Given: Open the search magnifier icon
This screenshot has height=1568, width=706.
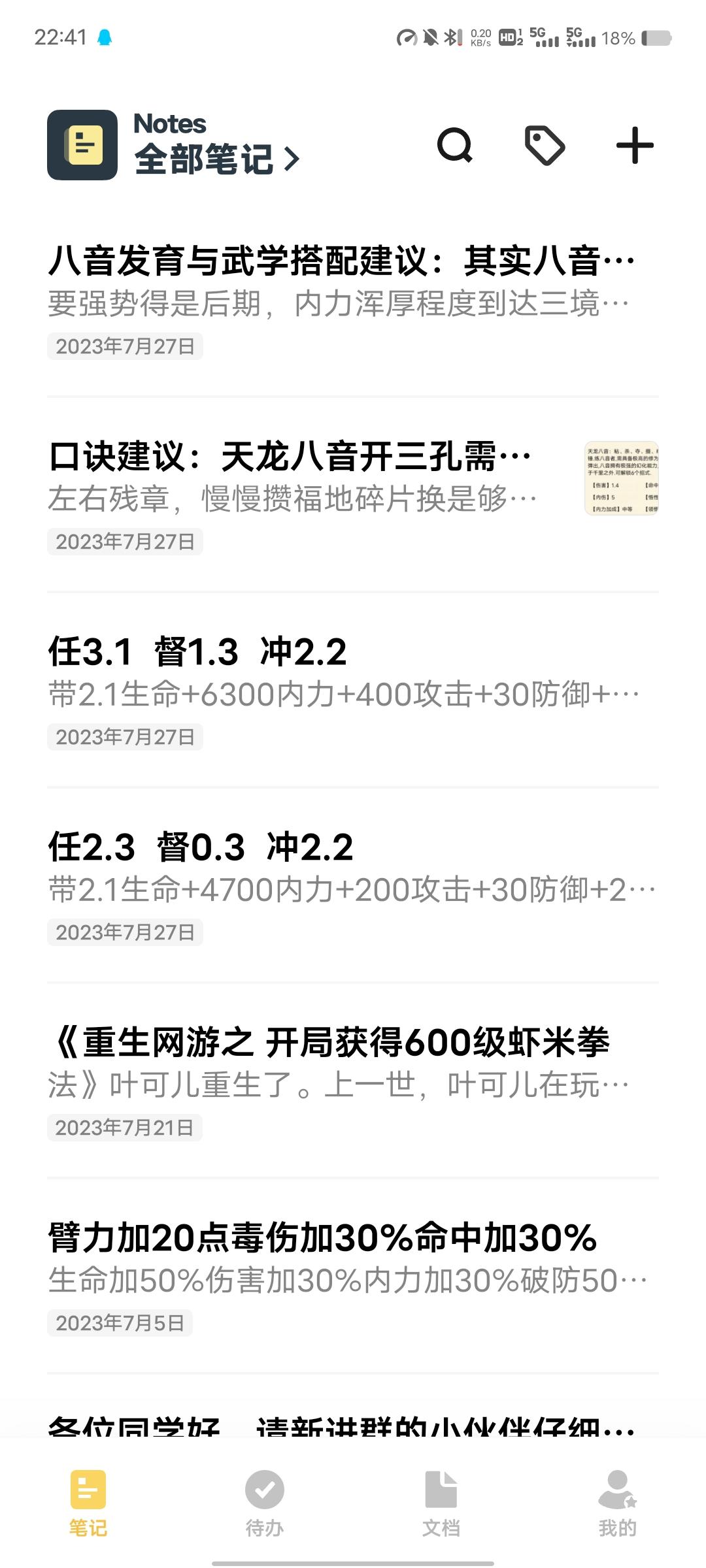Looking at the screenshot, I should click(x=455, y=145).
